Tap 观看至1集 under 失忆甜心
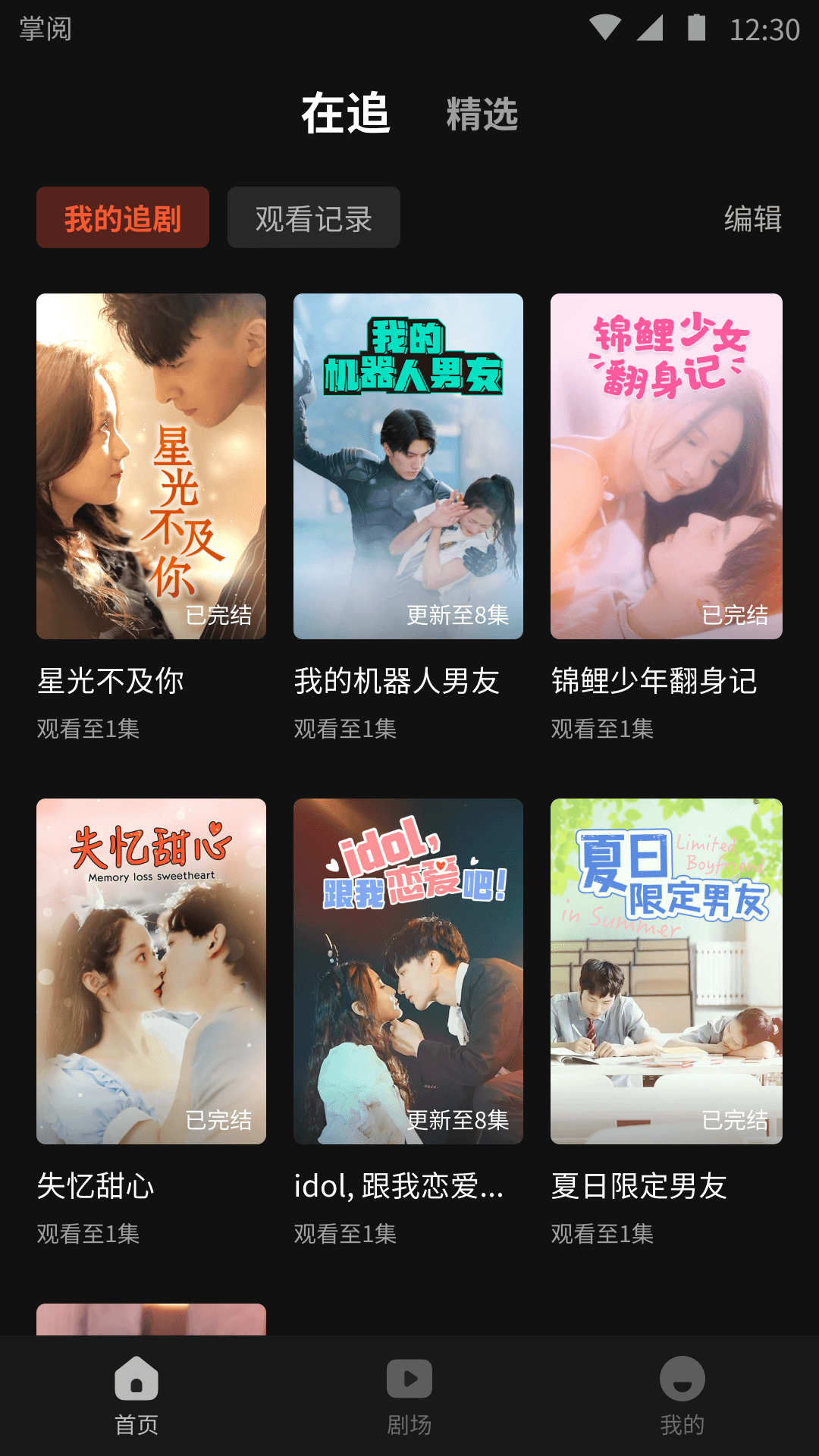The height and width of the screenshot is (1456, 819). [x=89, y=1234]
